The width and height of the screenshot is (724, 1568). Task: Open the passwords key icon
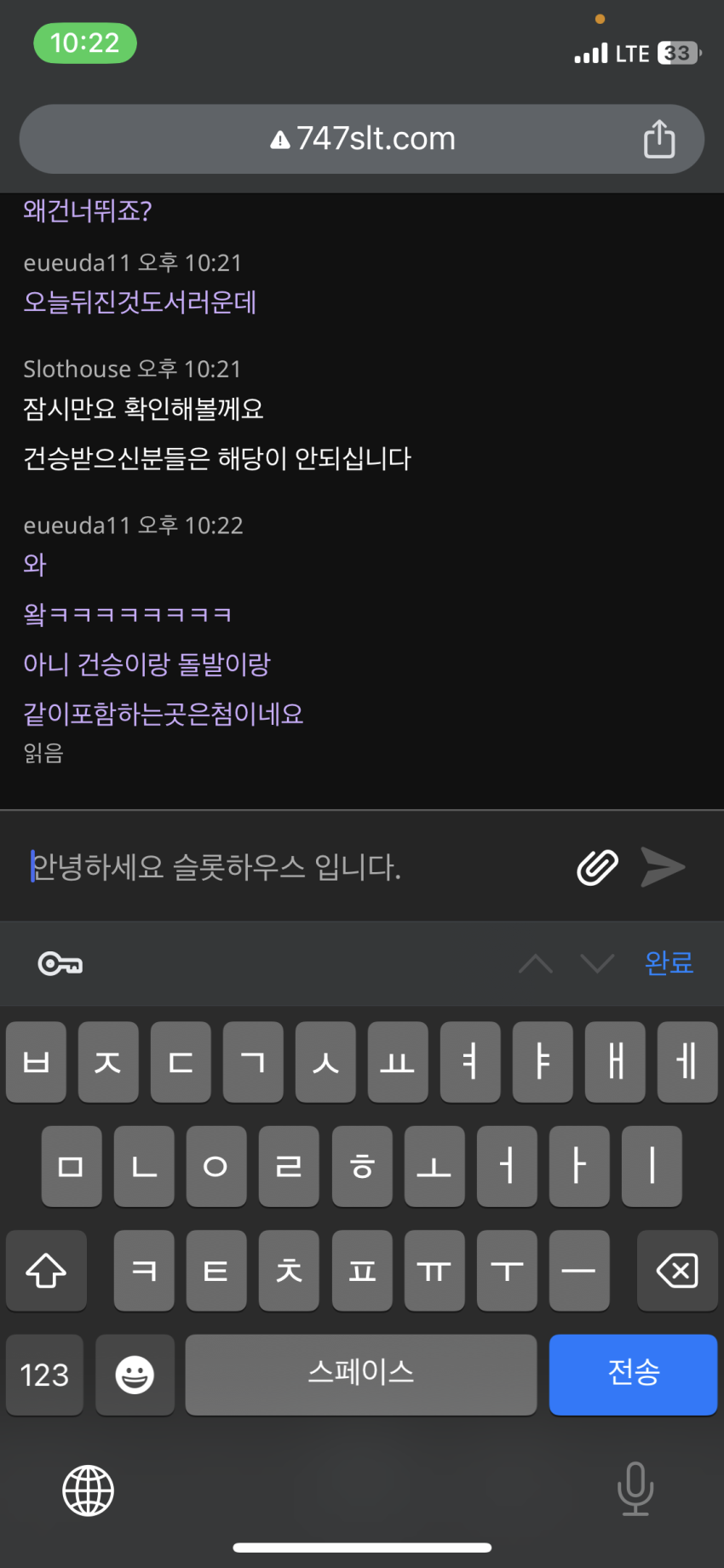(x=60, y=963)
